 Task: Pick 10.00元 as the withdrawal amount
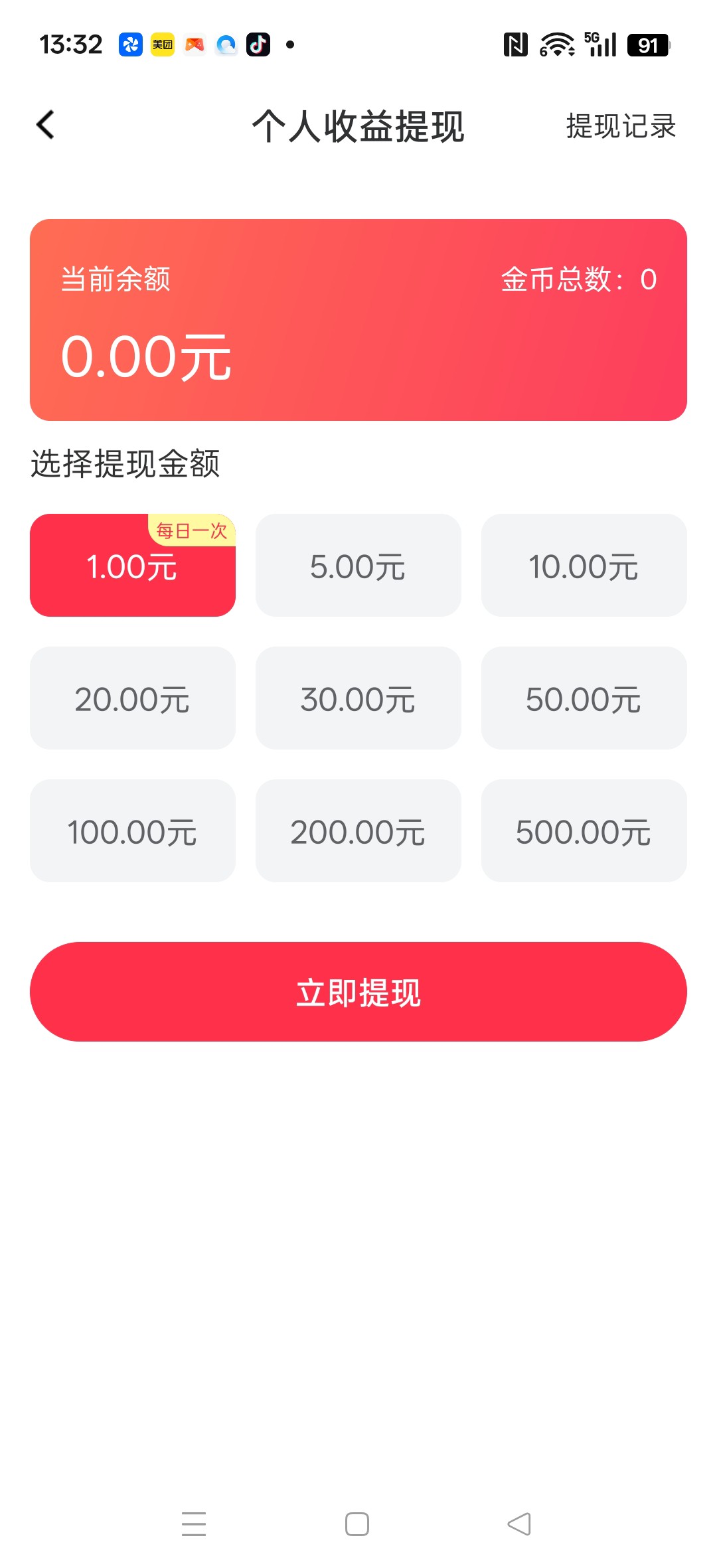coord(584,566)
